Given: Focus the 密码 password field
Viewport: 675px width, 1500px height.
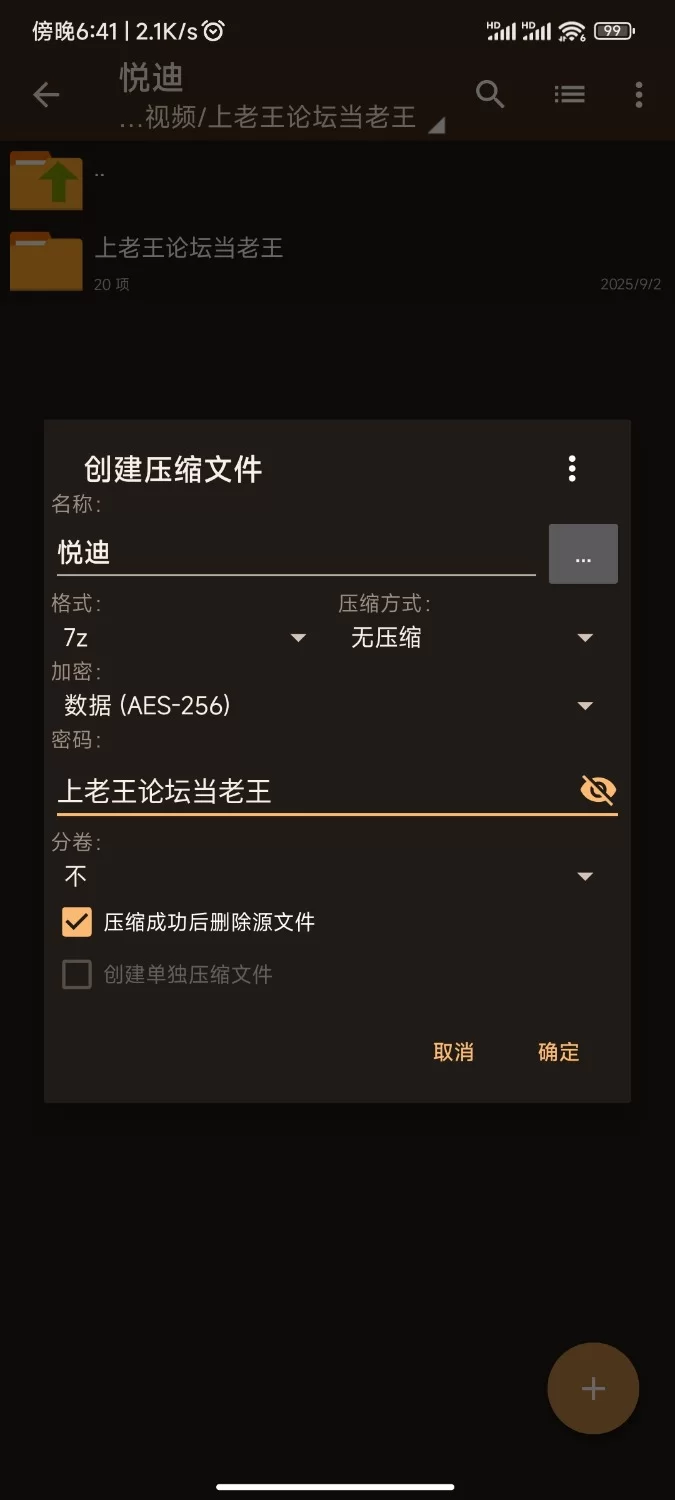Looking at the screenshot, I should click(310, 791).
